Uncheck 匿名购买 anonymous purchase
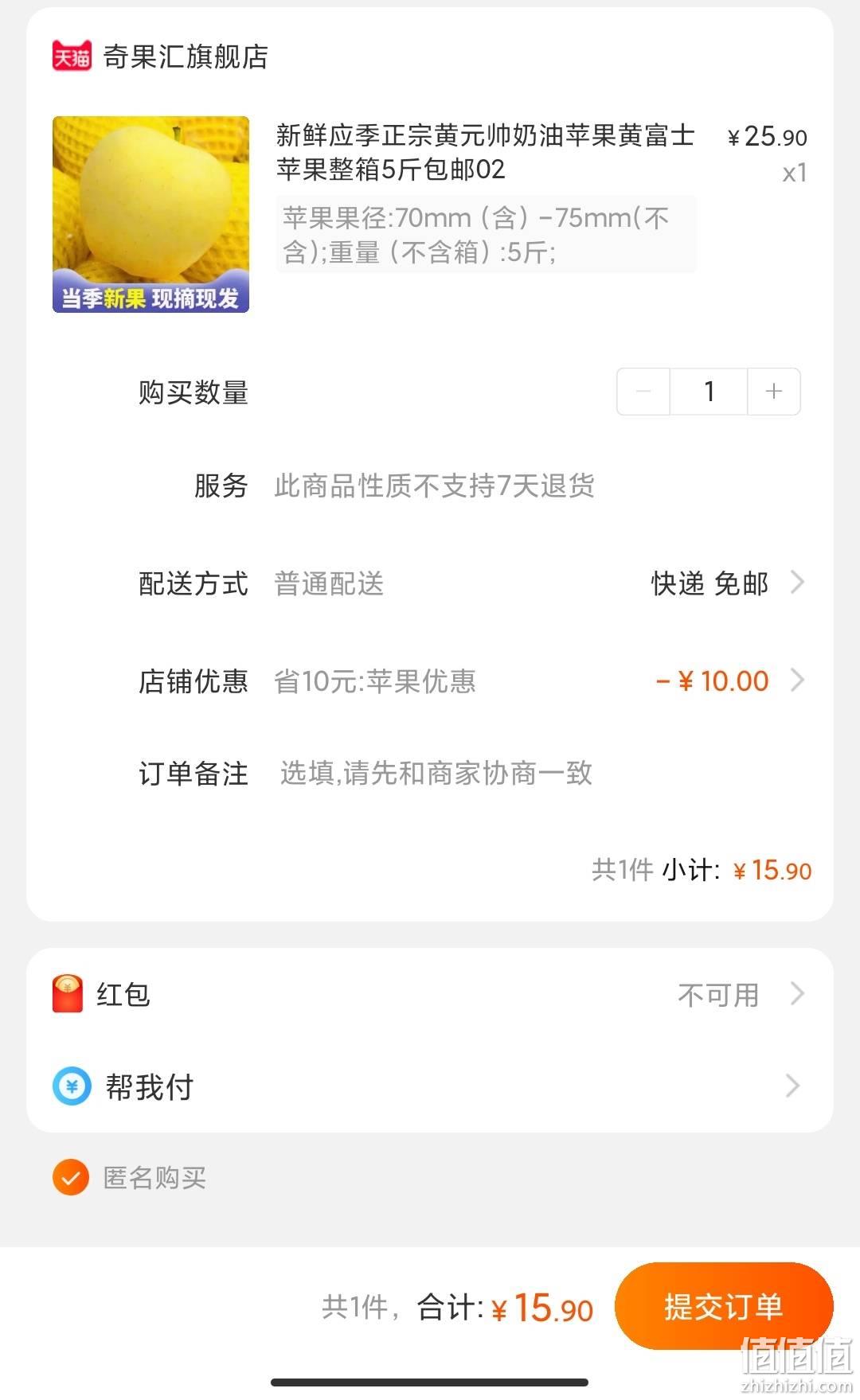Screen dimensions: 860x1400 (x=70, y=1178)
